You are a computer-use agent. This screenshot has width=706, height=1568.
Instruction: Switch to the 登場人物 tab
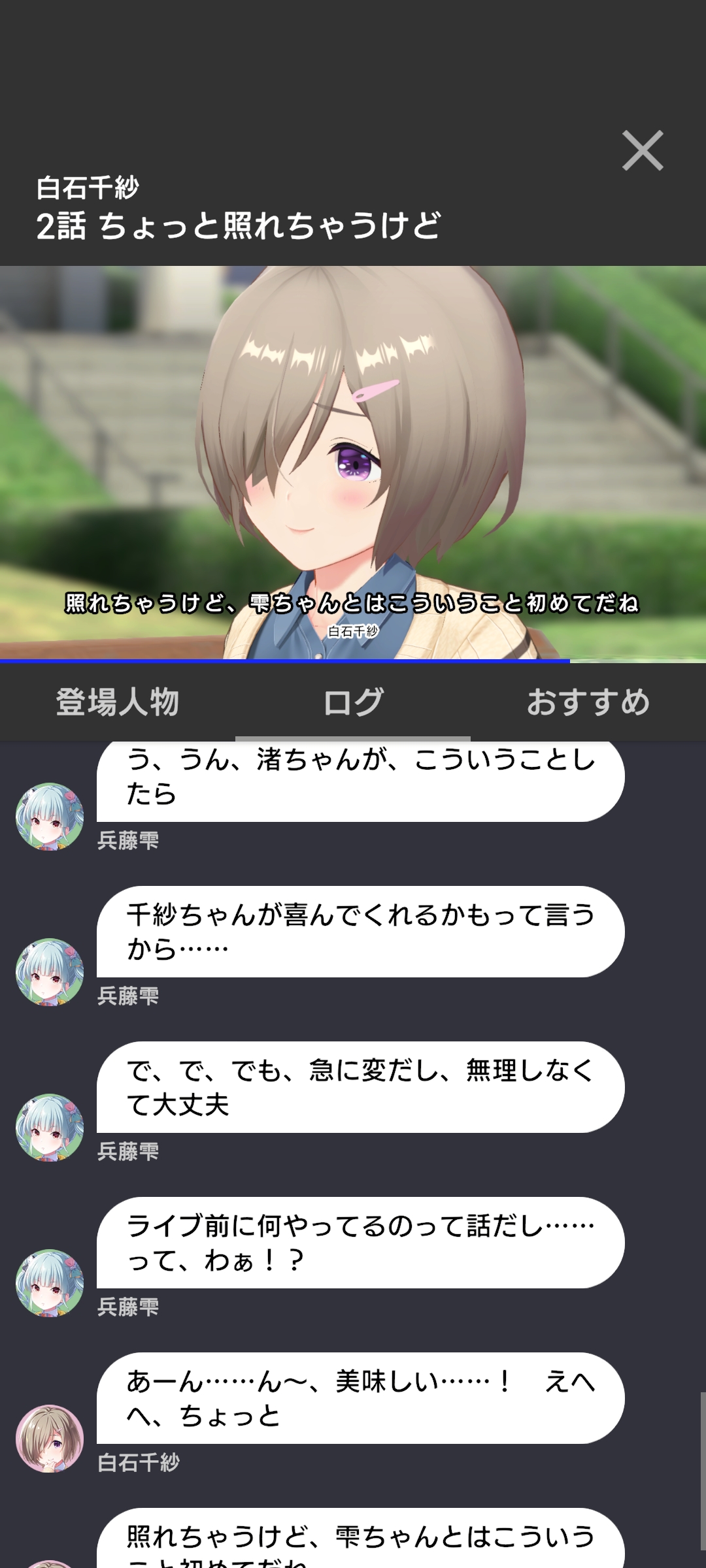point(118,702)
